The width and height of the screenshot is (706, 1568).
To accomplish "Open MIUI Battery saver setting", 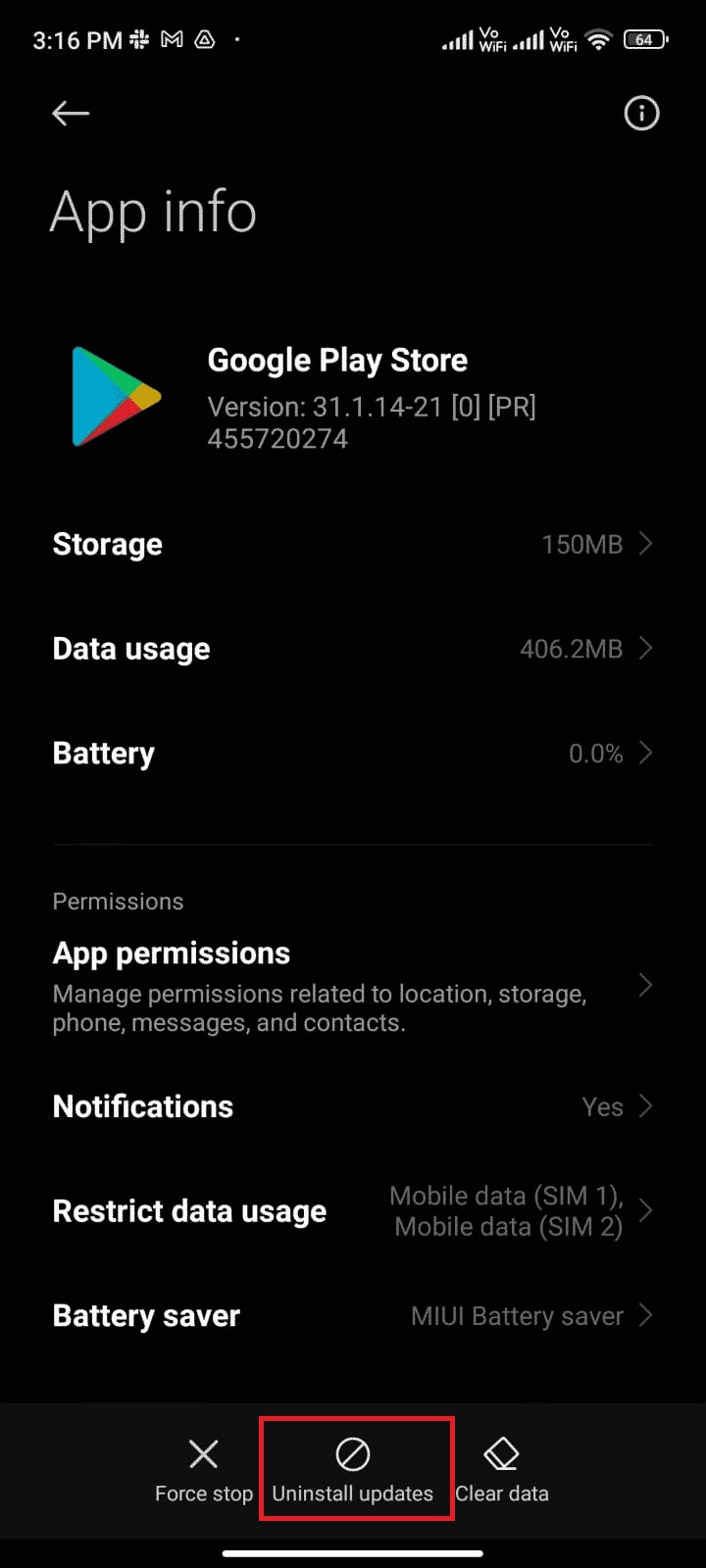I will 353,1315.
